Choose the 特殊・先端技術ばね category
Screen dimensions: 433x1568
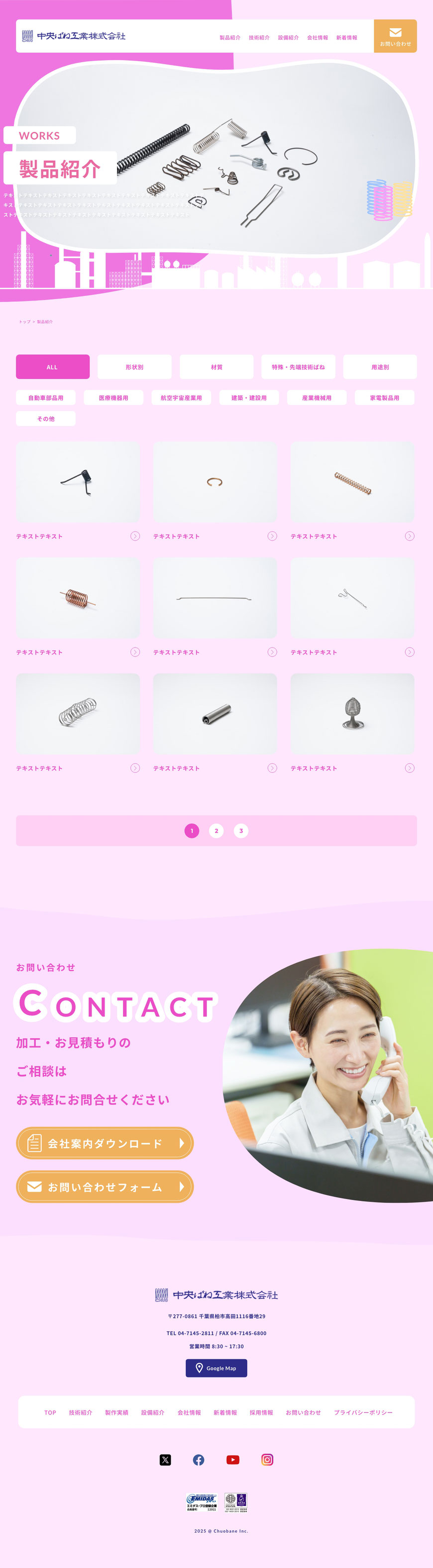(298, 367)
